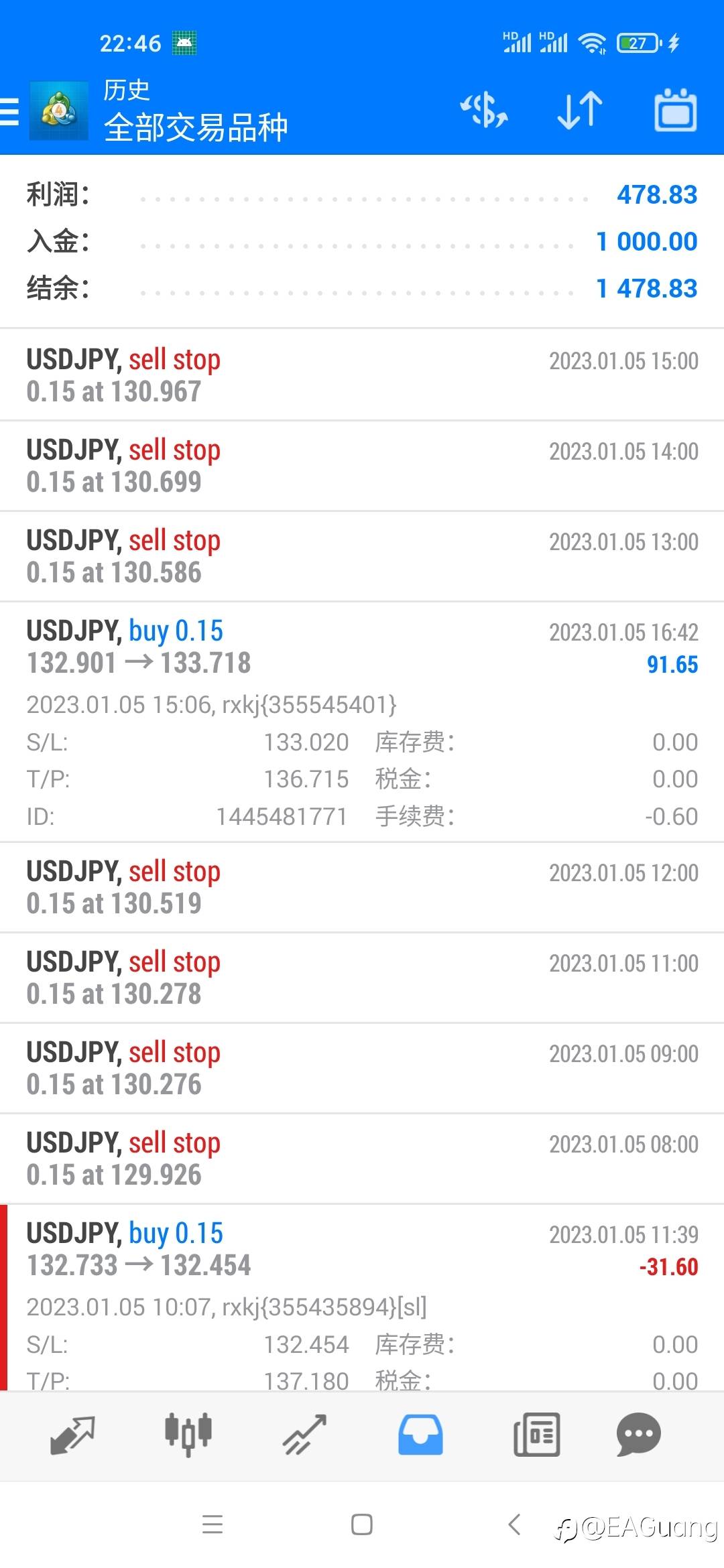724x1568 pixels.
Task: Open the News tab
Action: pos(536,1435)
